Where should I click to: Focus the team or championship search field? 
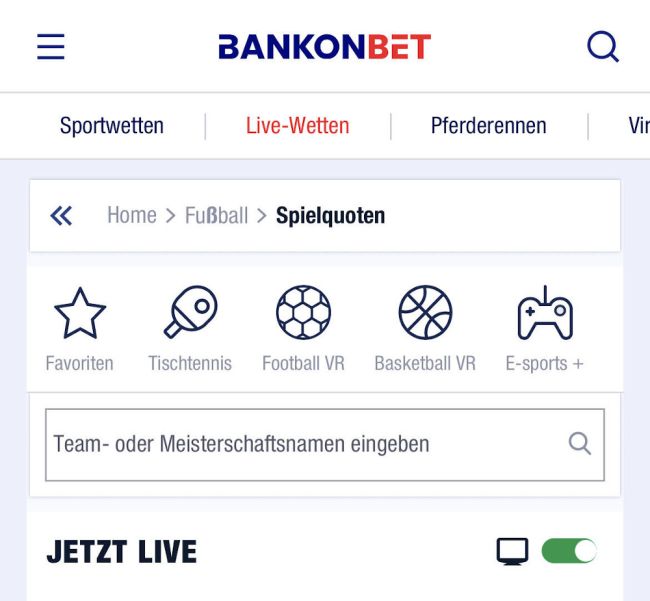300,444
